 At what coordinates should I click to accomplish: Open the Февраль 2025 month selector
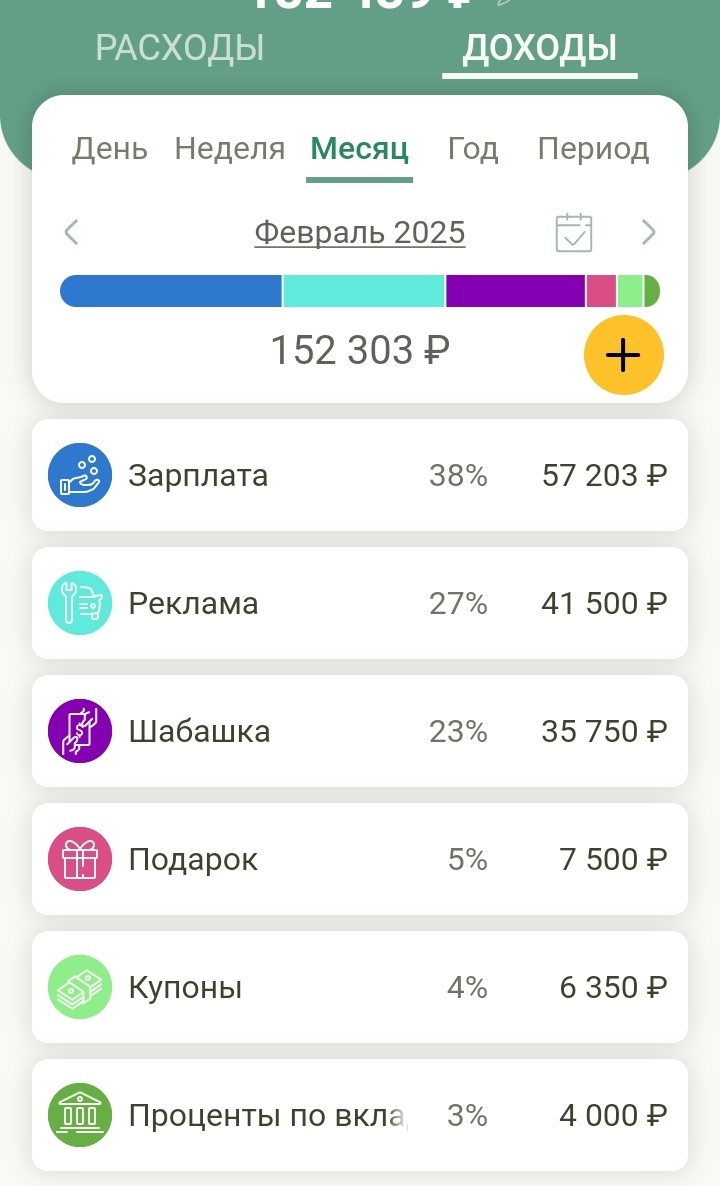[360, 231]
